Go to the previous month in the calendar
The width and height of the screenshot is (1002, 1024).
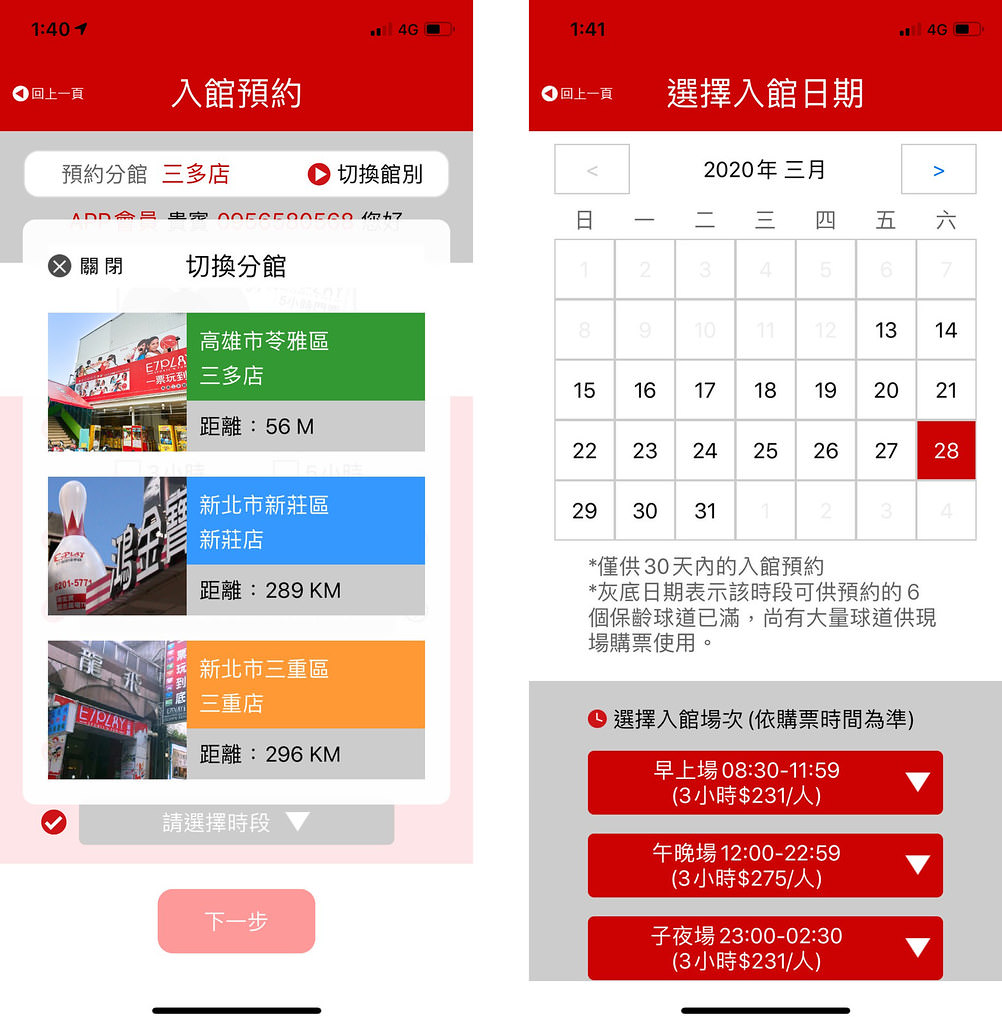pos(592,170)
